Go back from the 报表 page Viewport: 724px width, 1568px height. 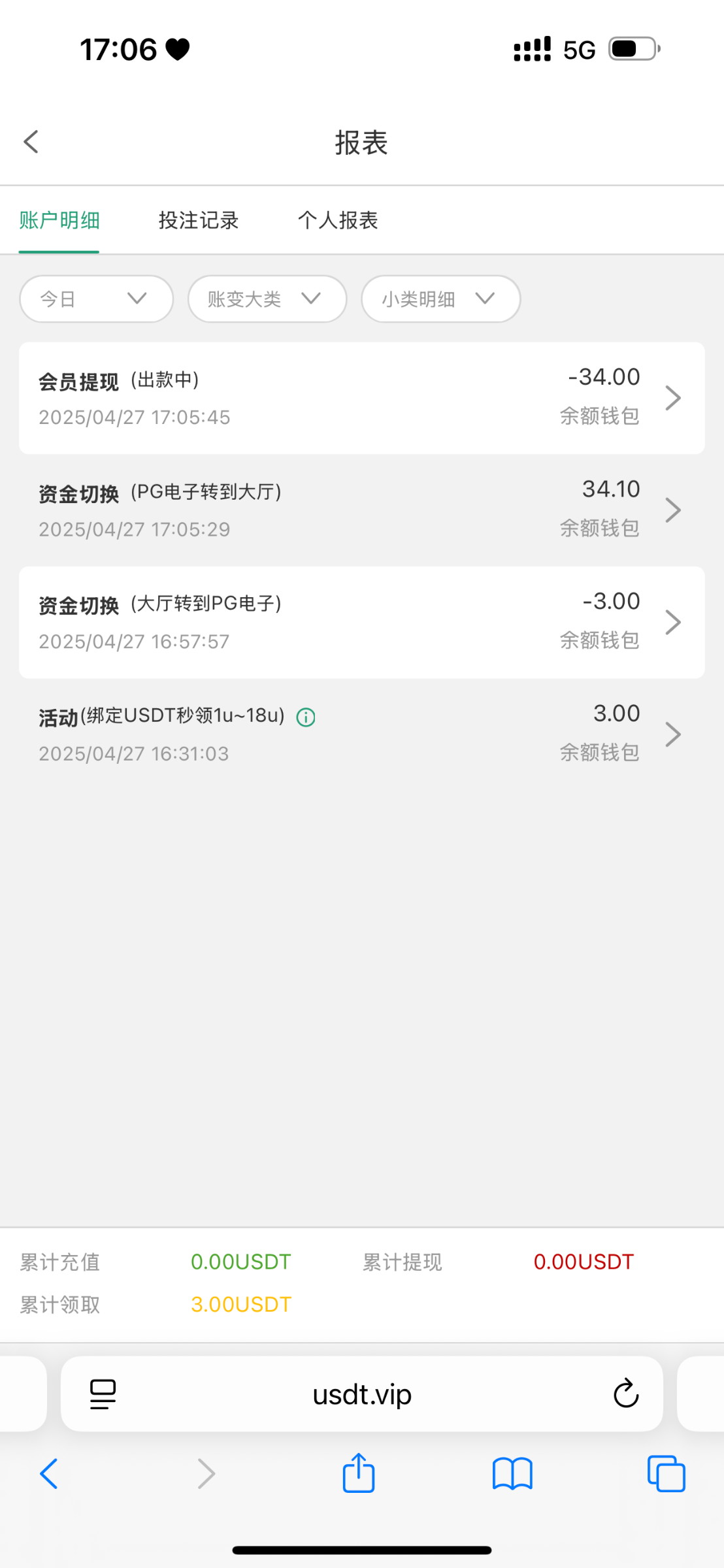31,142
